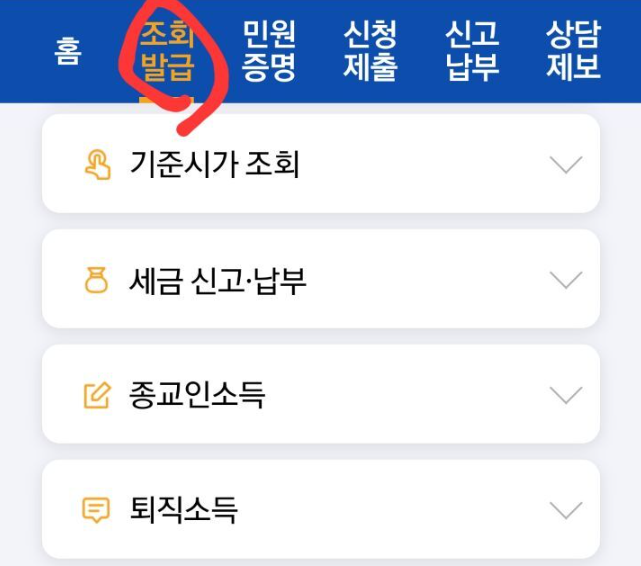The width and height of the screenshot is (641, 566).
Task: Switch to the 신고 납부 tab
Action: click(472, 51)
